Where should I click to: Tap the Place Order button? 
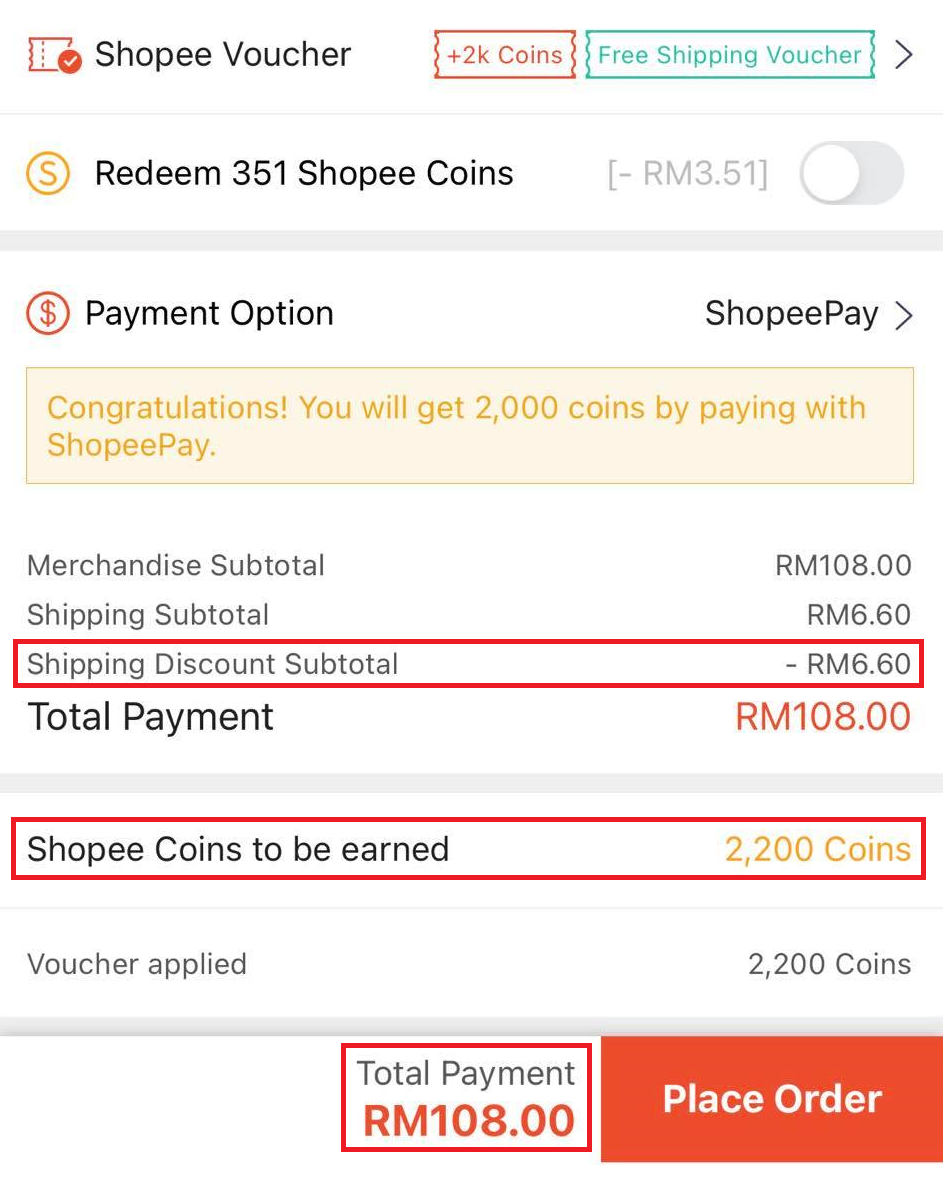coord(772,1099)
